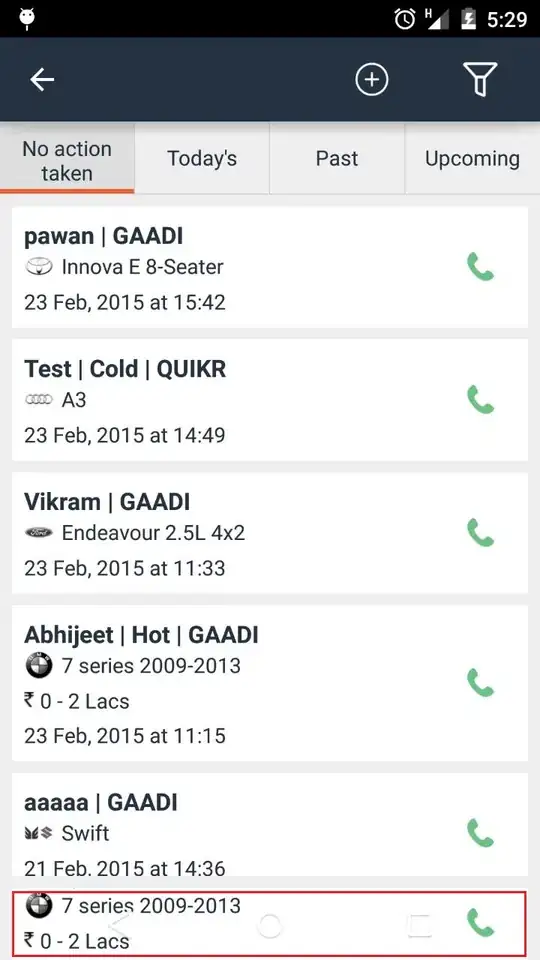Switch to the Upcoming tab
Image resolution: width=540 pixels, height=960 pixels.
coord(472,159)
